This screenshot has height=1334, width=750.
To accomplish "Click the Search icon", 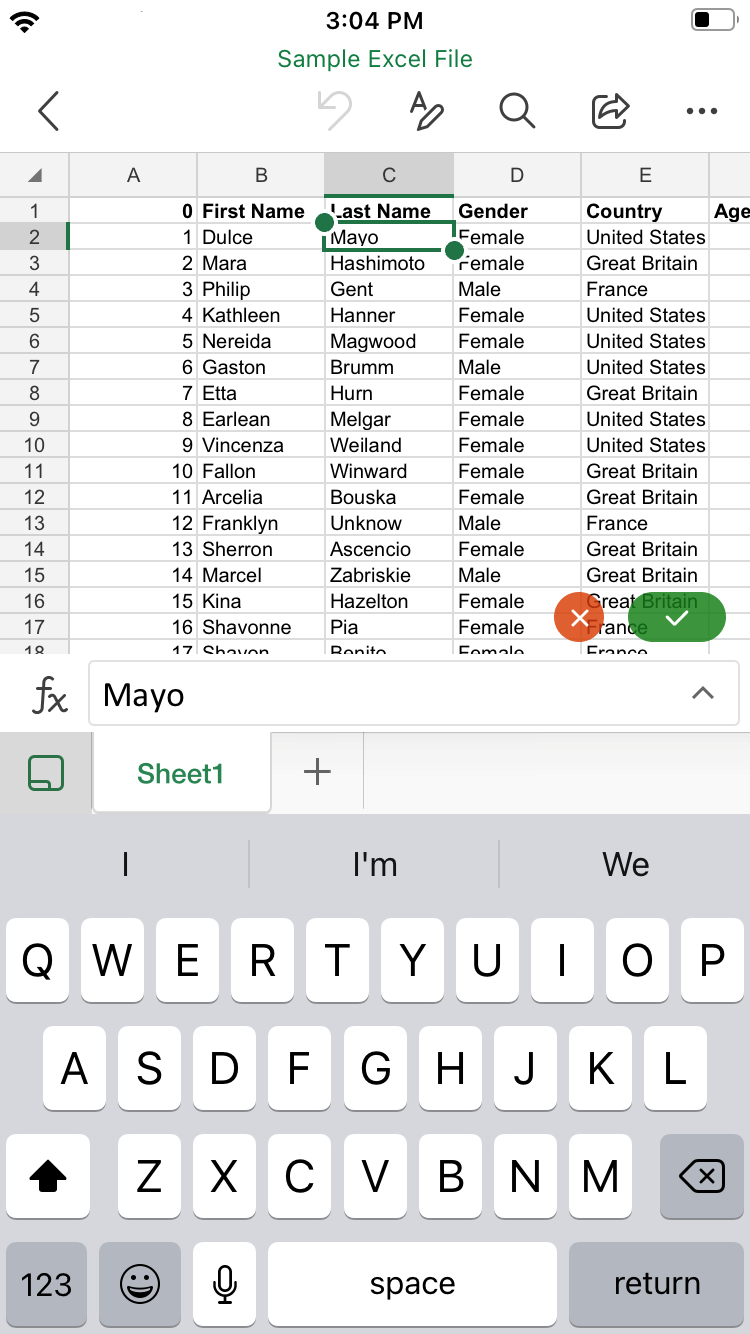I will point(517,112).
